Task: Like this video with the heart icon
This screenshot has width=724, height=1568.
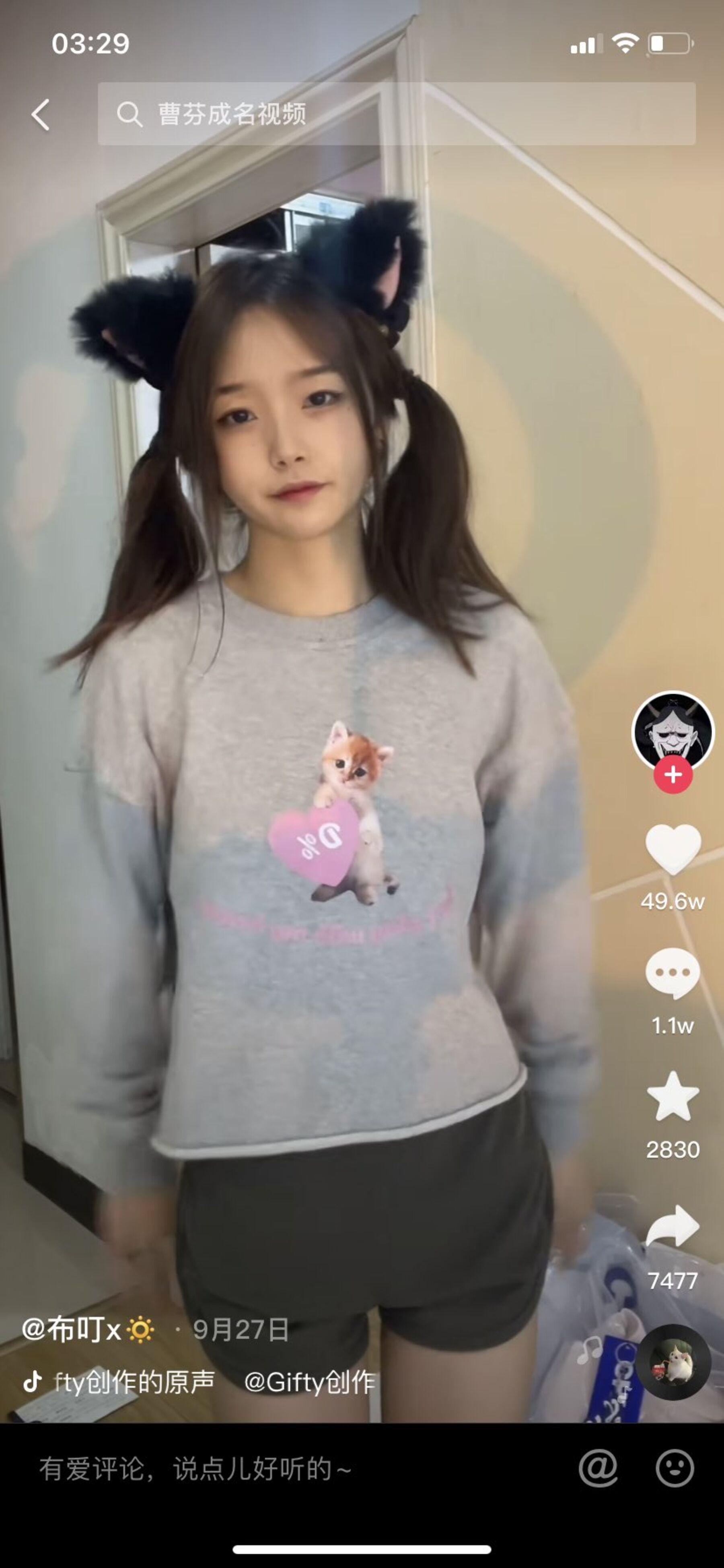Action: point(672,848)
